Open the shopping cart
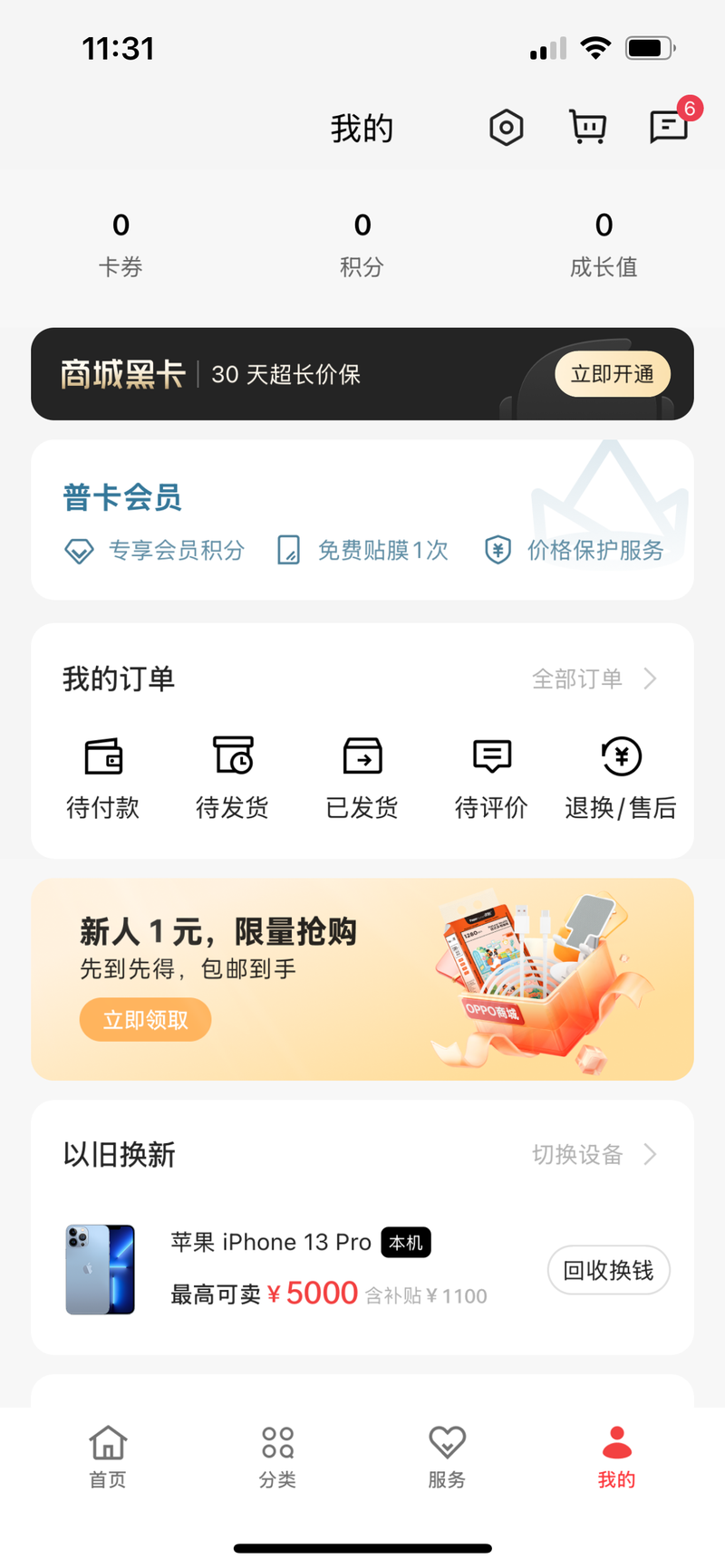Viewport: 725px width, 1568px height. [587, 128]
